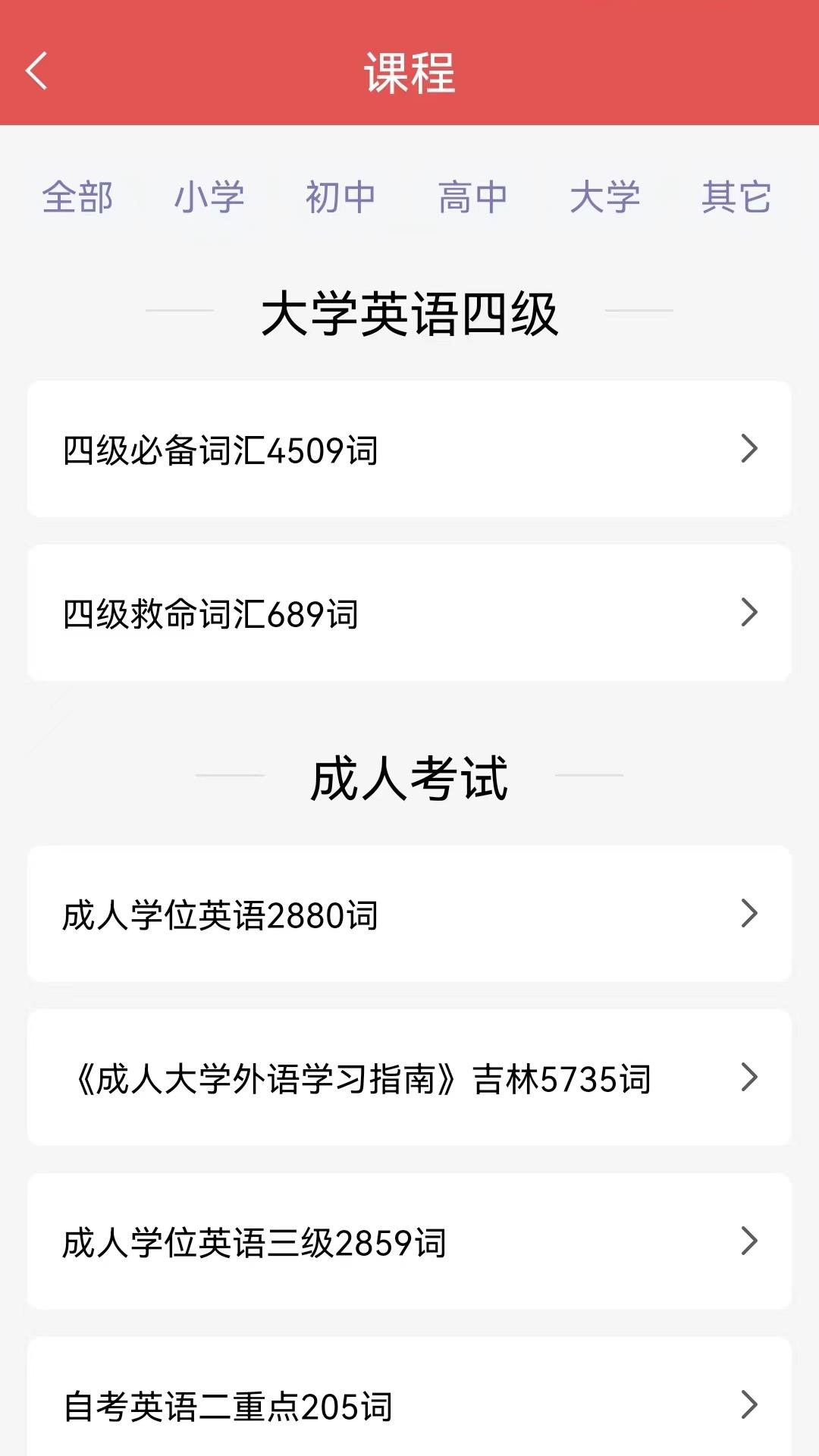819x1456 pixels.
Task: Open the 高中 tab
Action: click(x=472, y=197)
